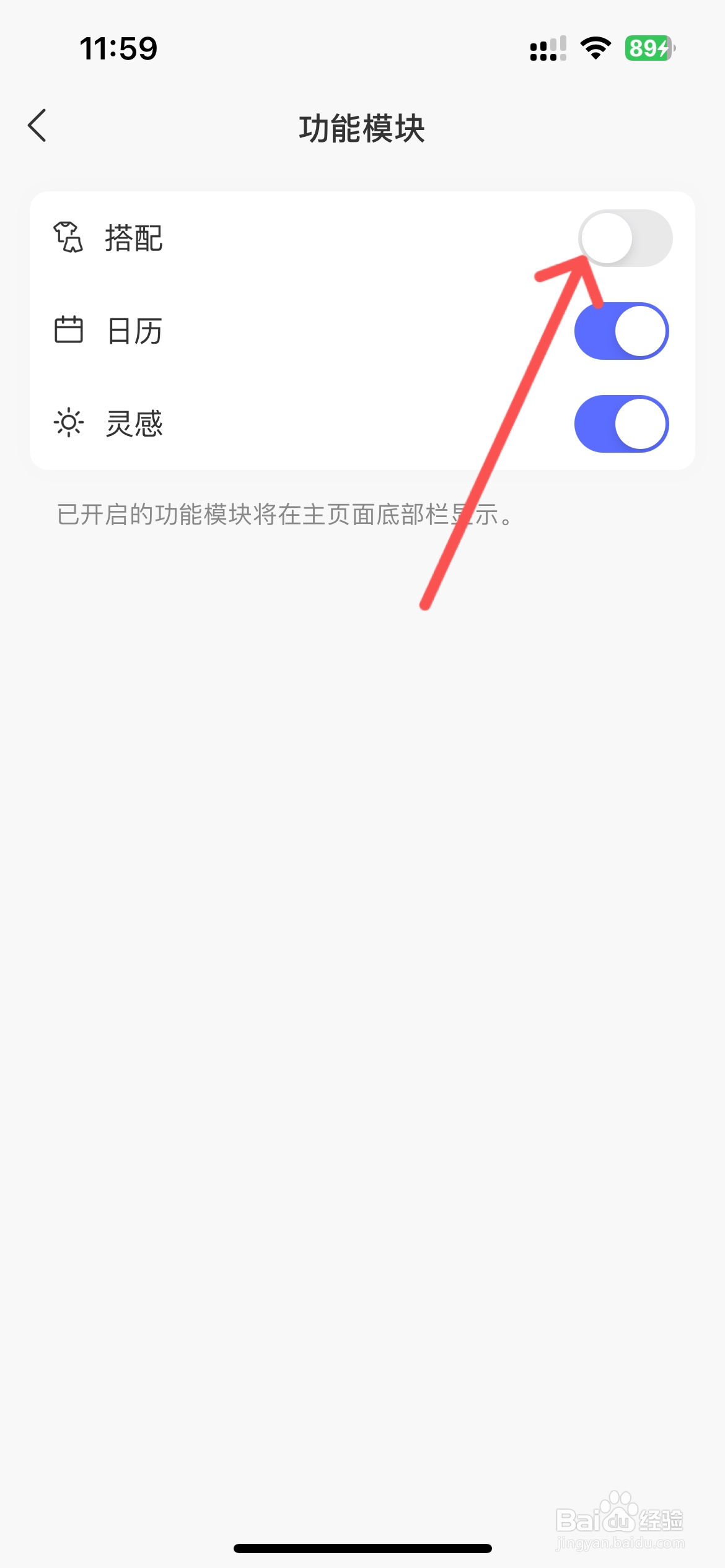
Task: Click the 日历 calendar icon
Action: tap(68, 330)
